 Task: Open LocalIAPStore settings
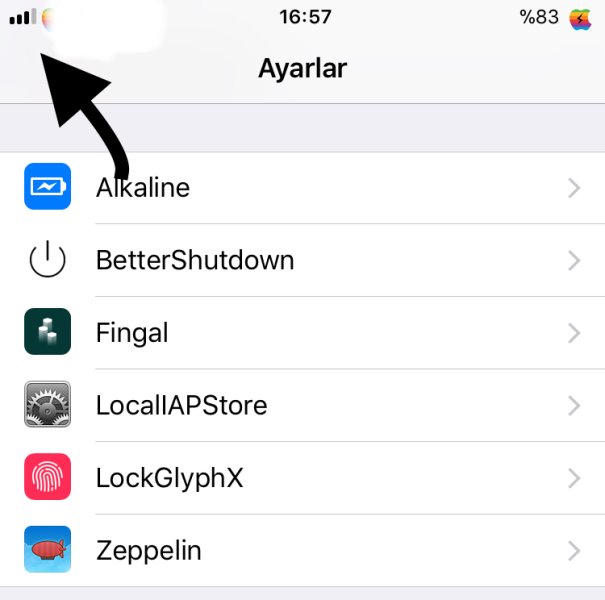(x=300, y=406)
